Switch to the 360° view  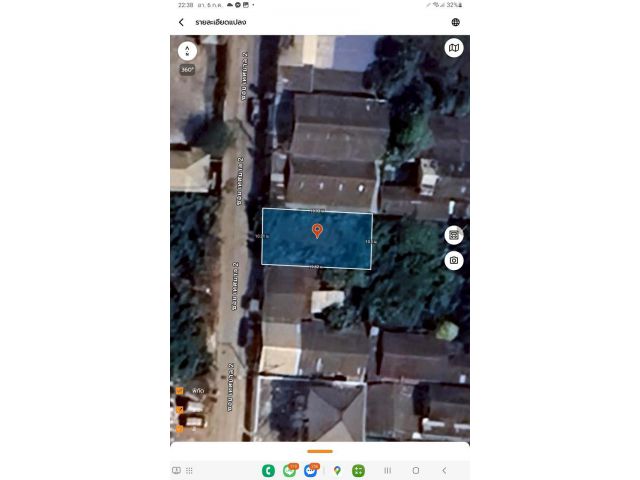(187, 70)
